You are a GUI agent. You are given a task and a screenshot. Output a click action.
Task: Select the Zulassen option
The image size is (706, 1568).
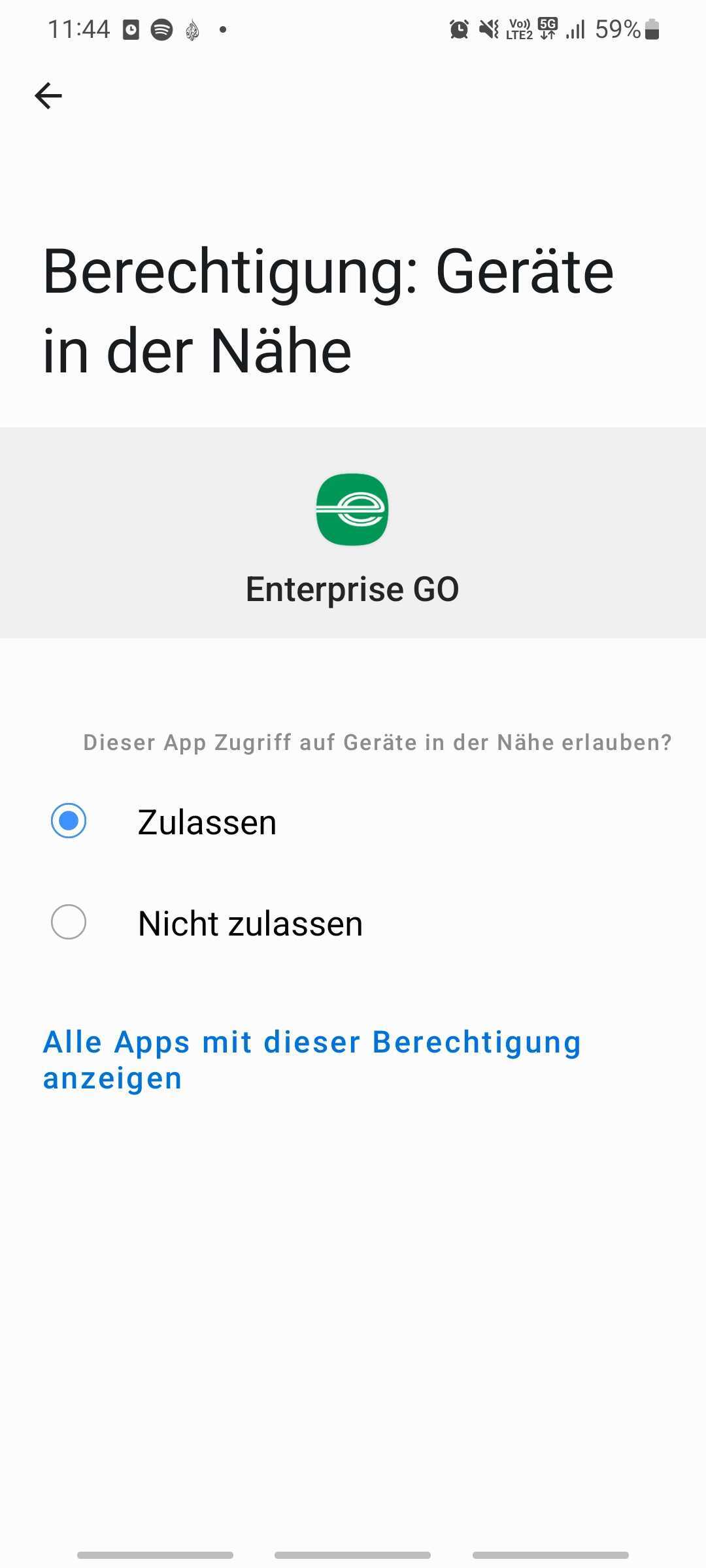[x=69, y=821]
